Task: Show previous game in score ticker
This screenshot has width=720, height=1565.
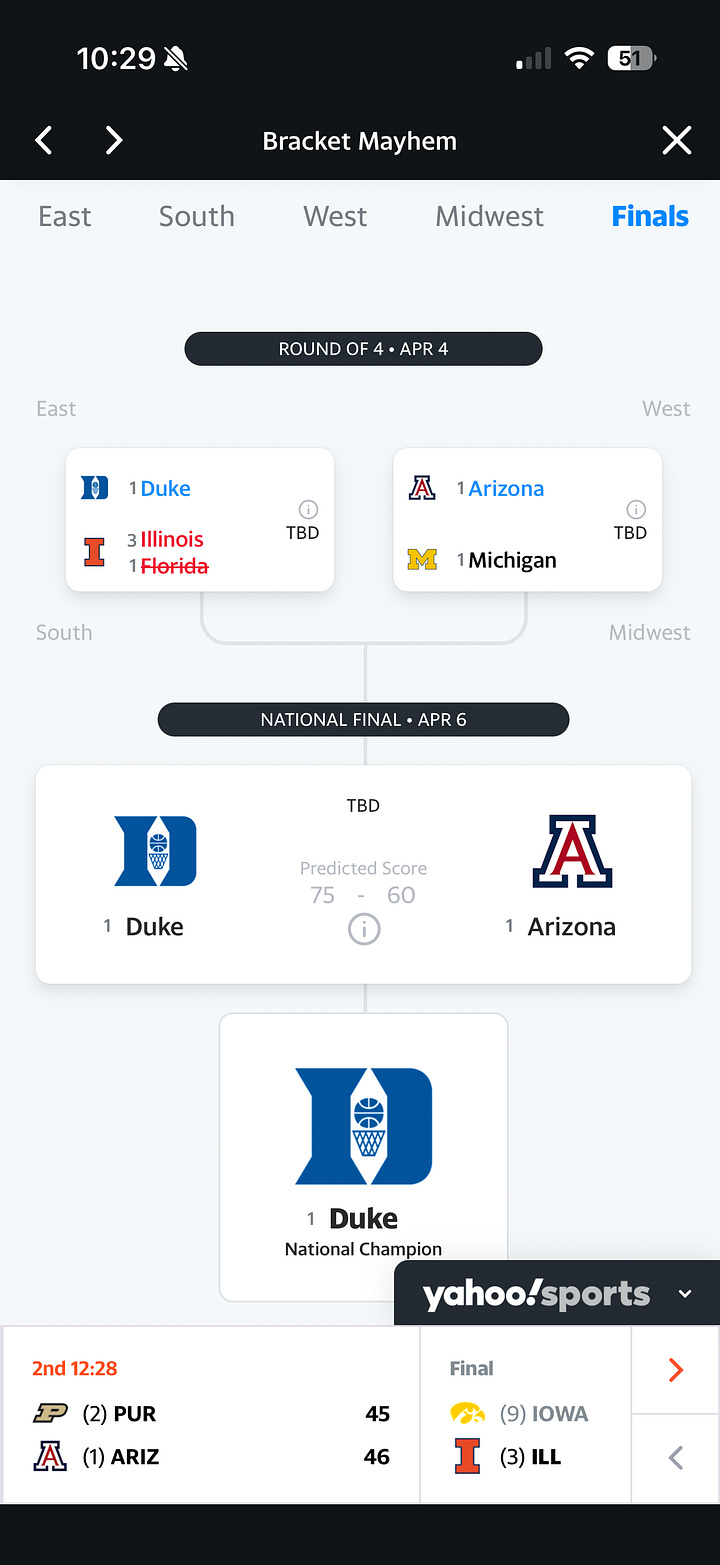Action: (x=675, y=1458)
